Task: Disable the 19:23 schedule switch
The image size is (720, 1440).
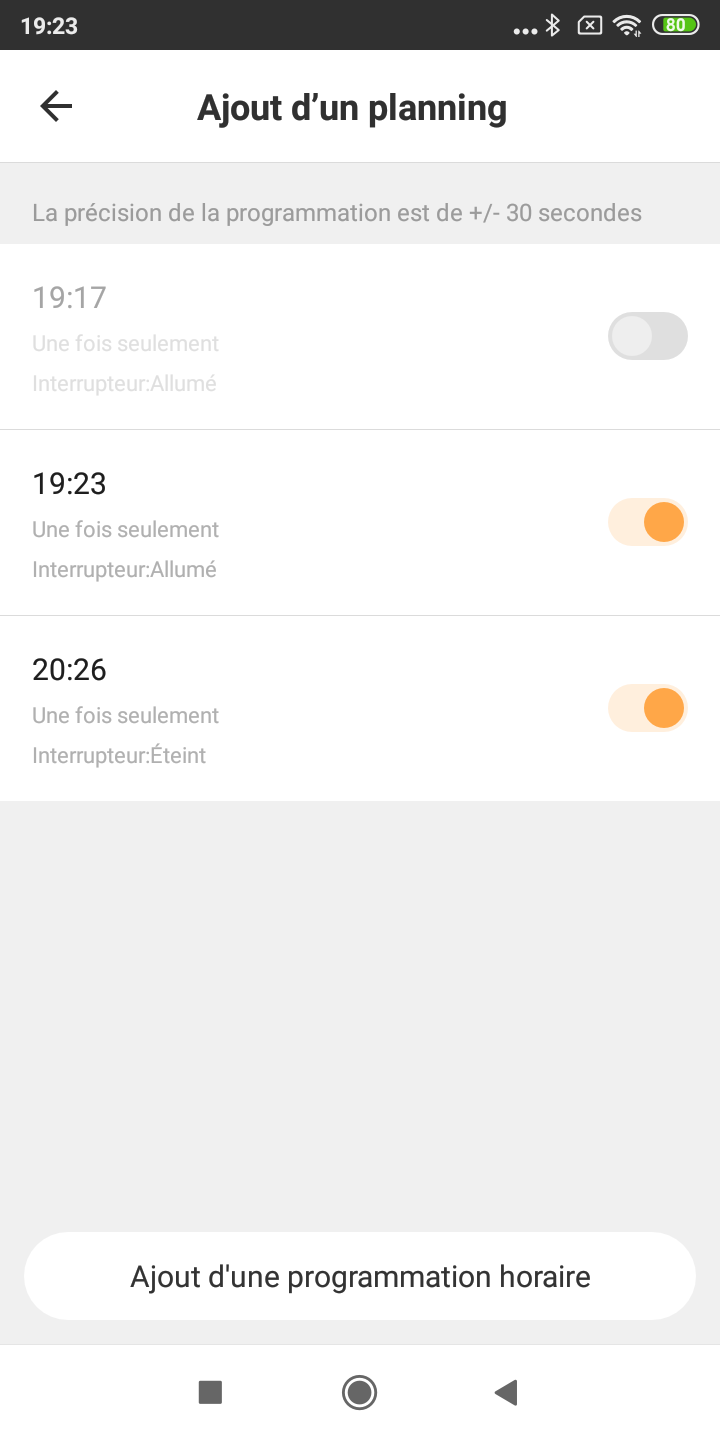Action: click(647, 522)
